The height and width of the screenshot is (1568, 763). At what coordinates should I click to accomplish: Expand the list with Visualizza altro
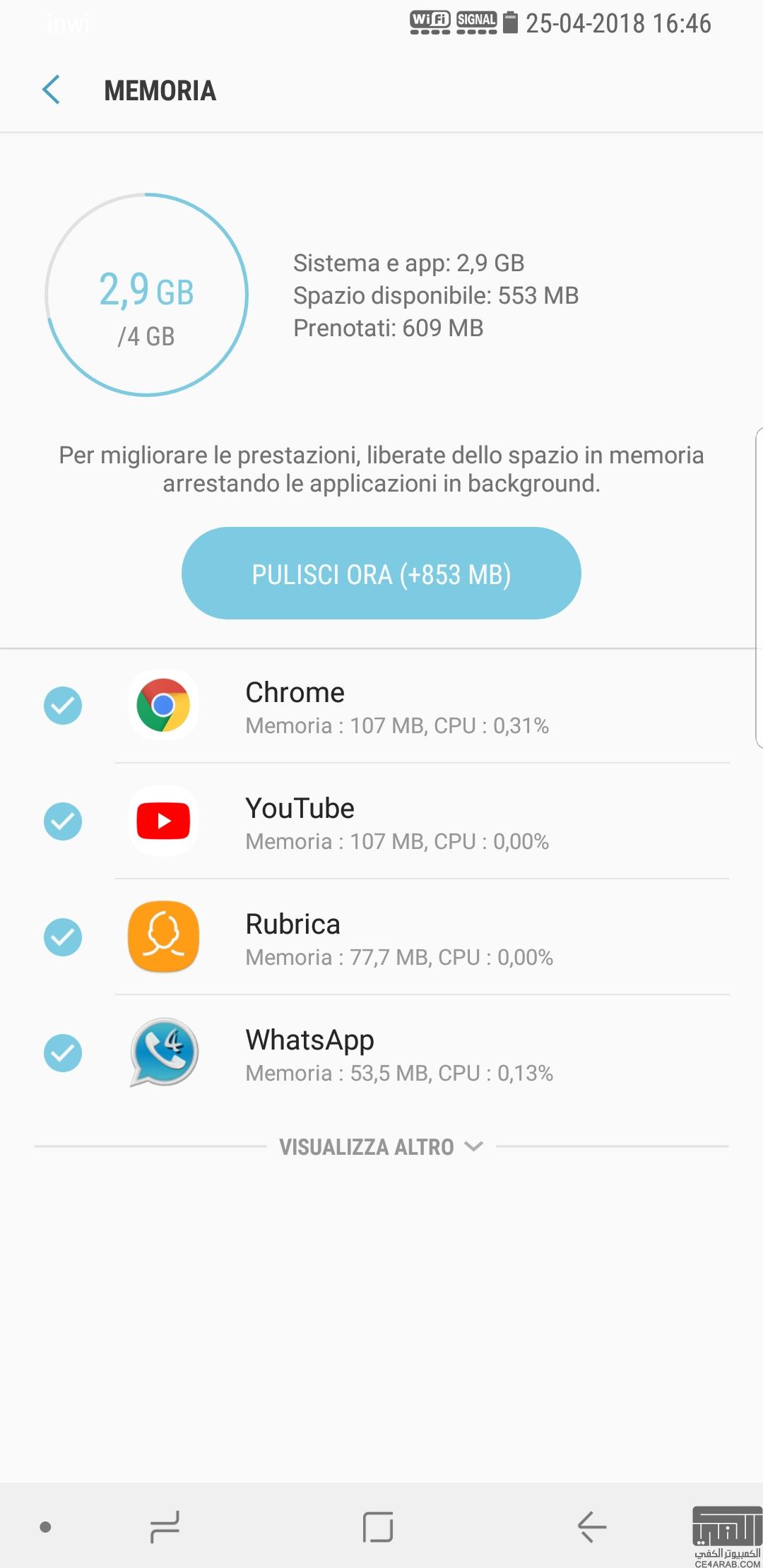381,1146
